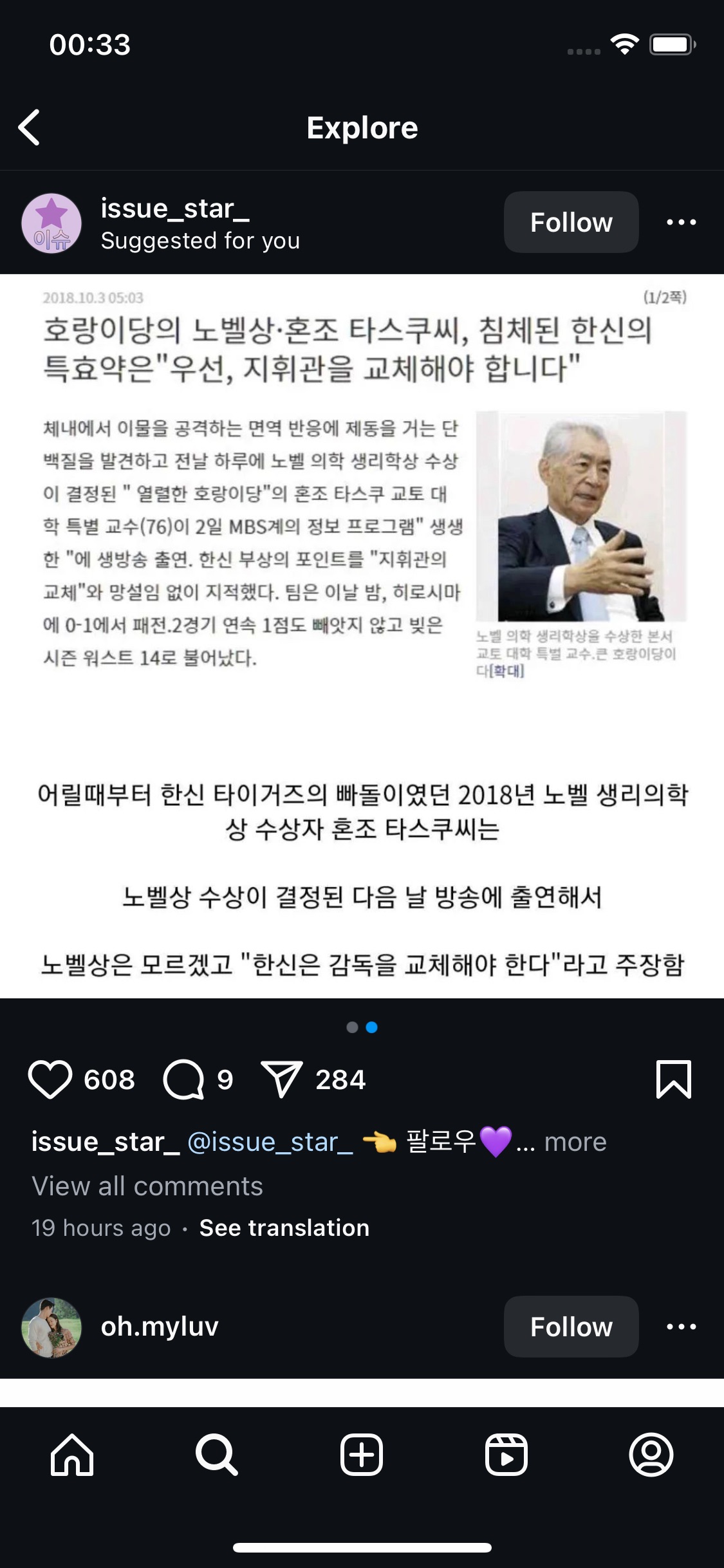This screenshot has height=1568, width=724.
Task: Go back from Explore
Action: point(30,127)
